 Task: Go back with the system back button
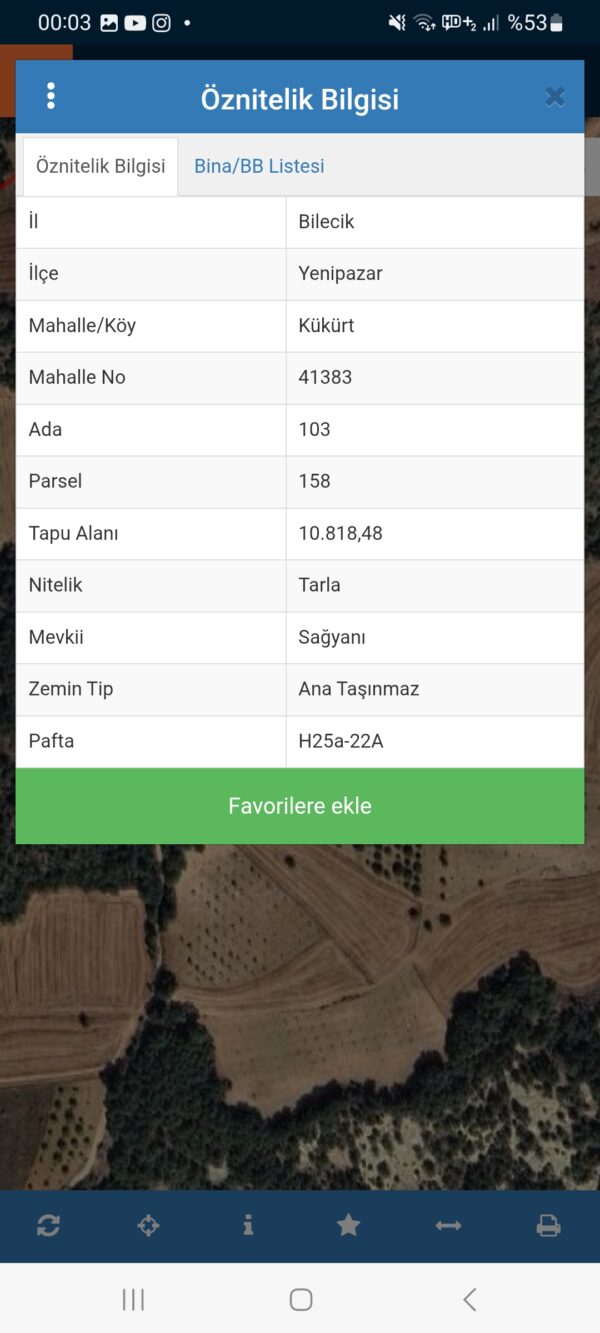click(469, 1299)
